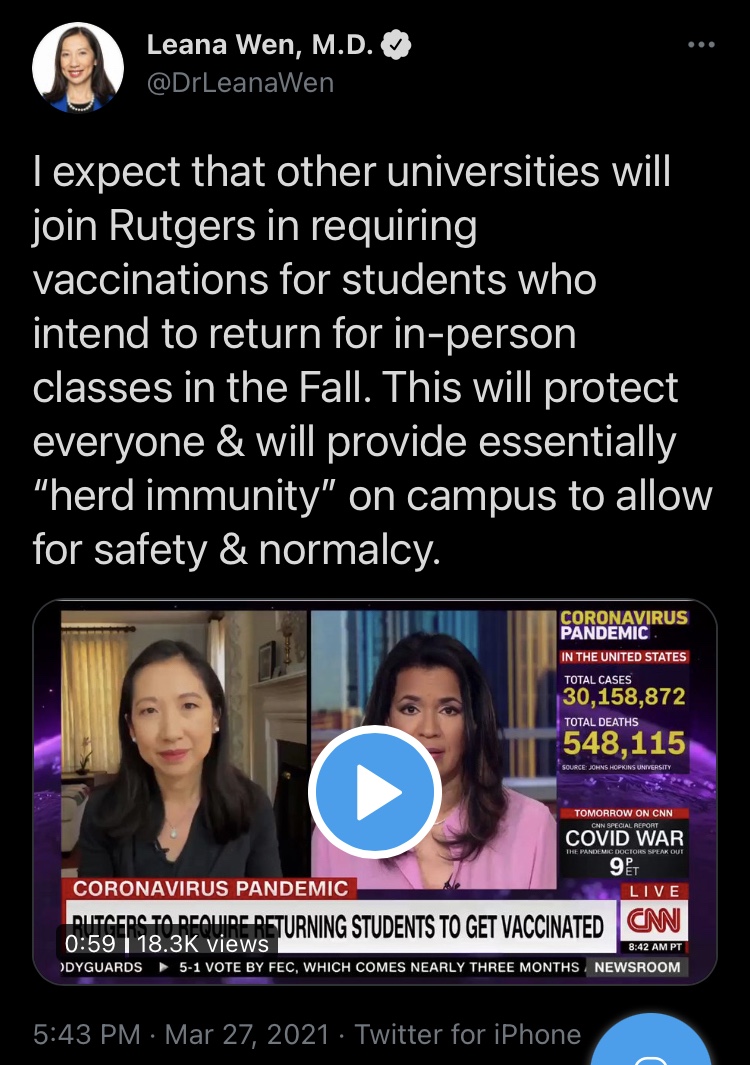Tap the Twitter for iPhone source link
The image size is (750, 1065).
point(467,1033)
